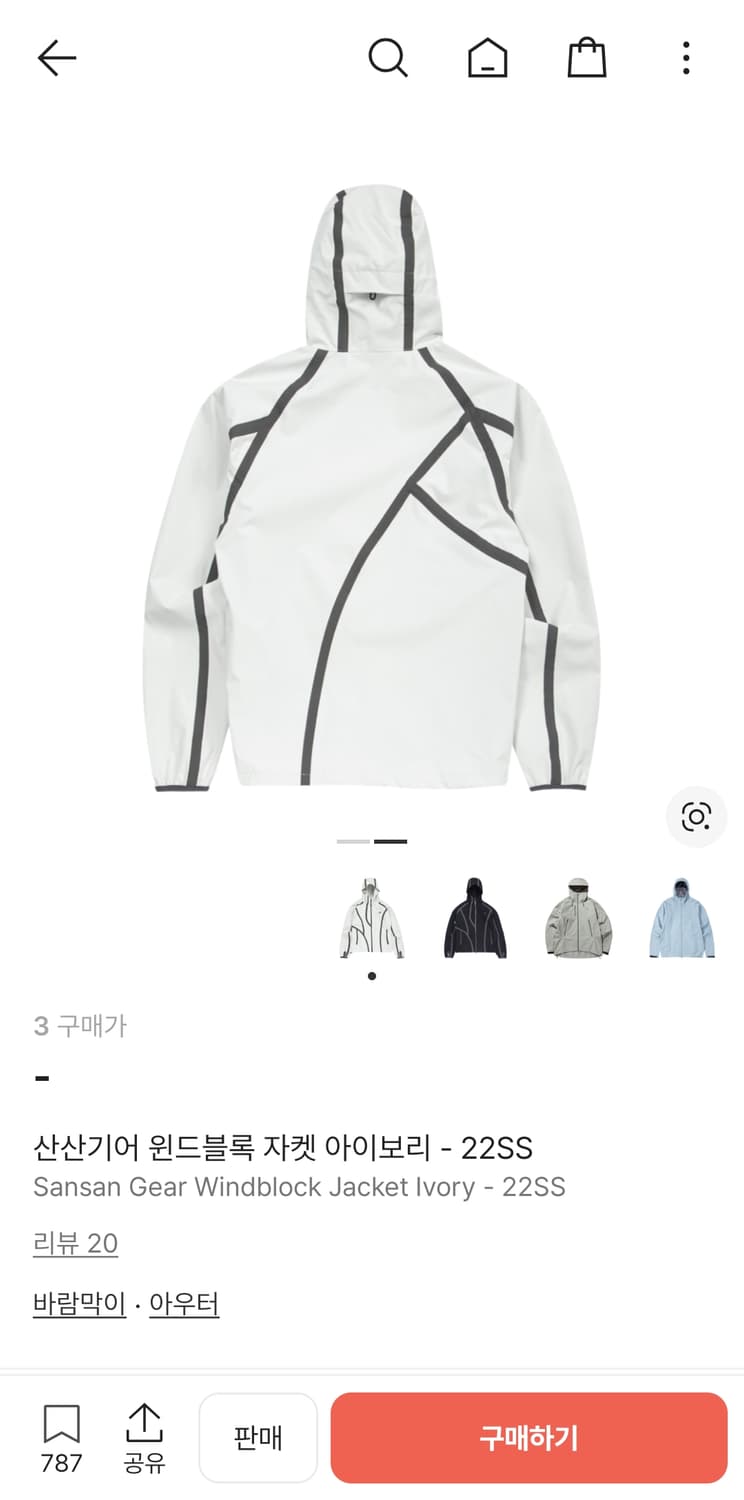Tap the back arrow to return
Screen dimensions: 744x1500
(57, 57)
